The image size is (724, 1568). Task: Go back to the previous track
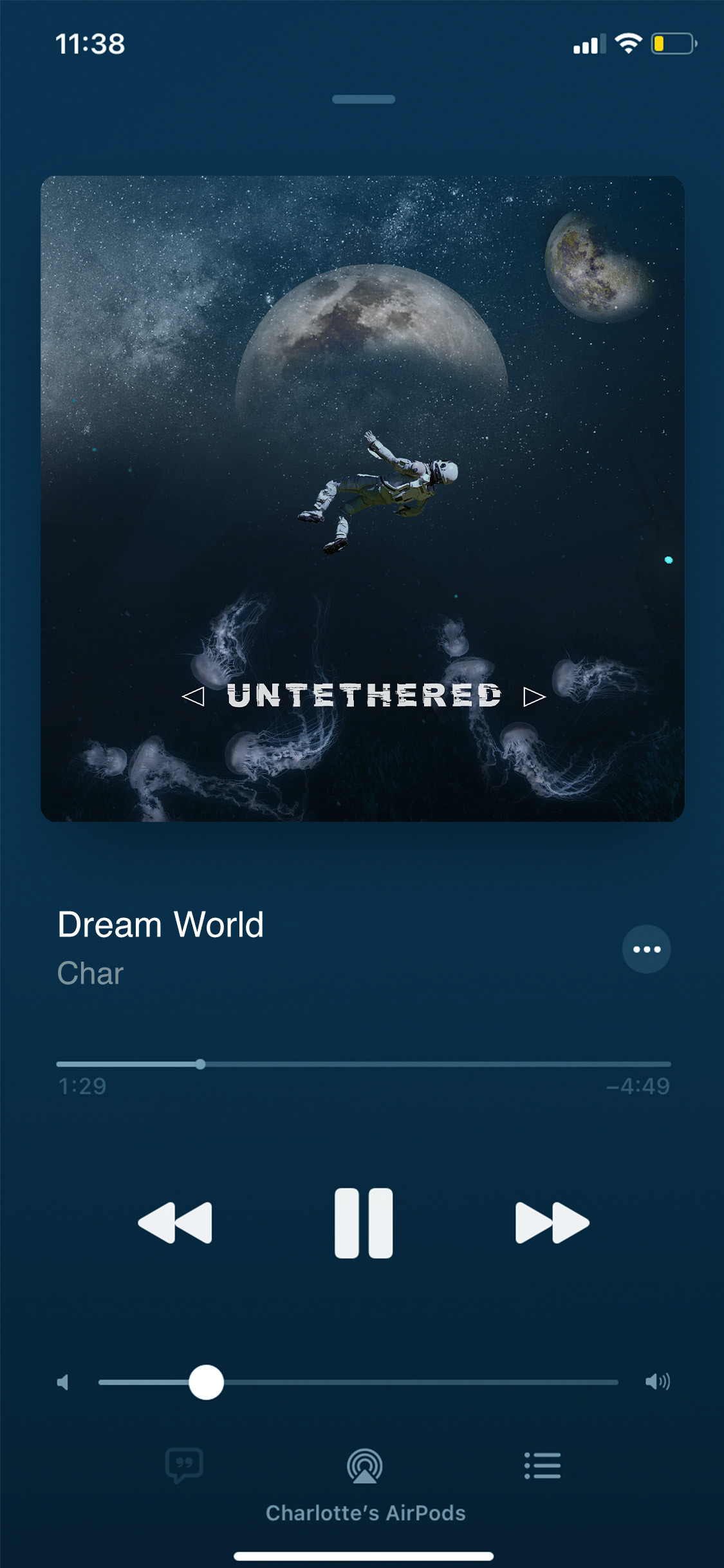(175, 1222)
